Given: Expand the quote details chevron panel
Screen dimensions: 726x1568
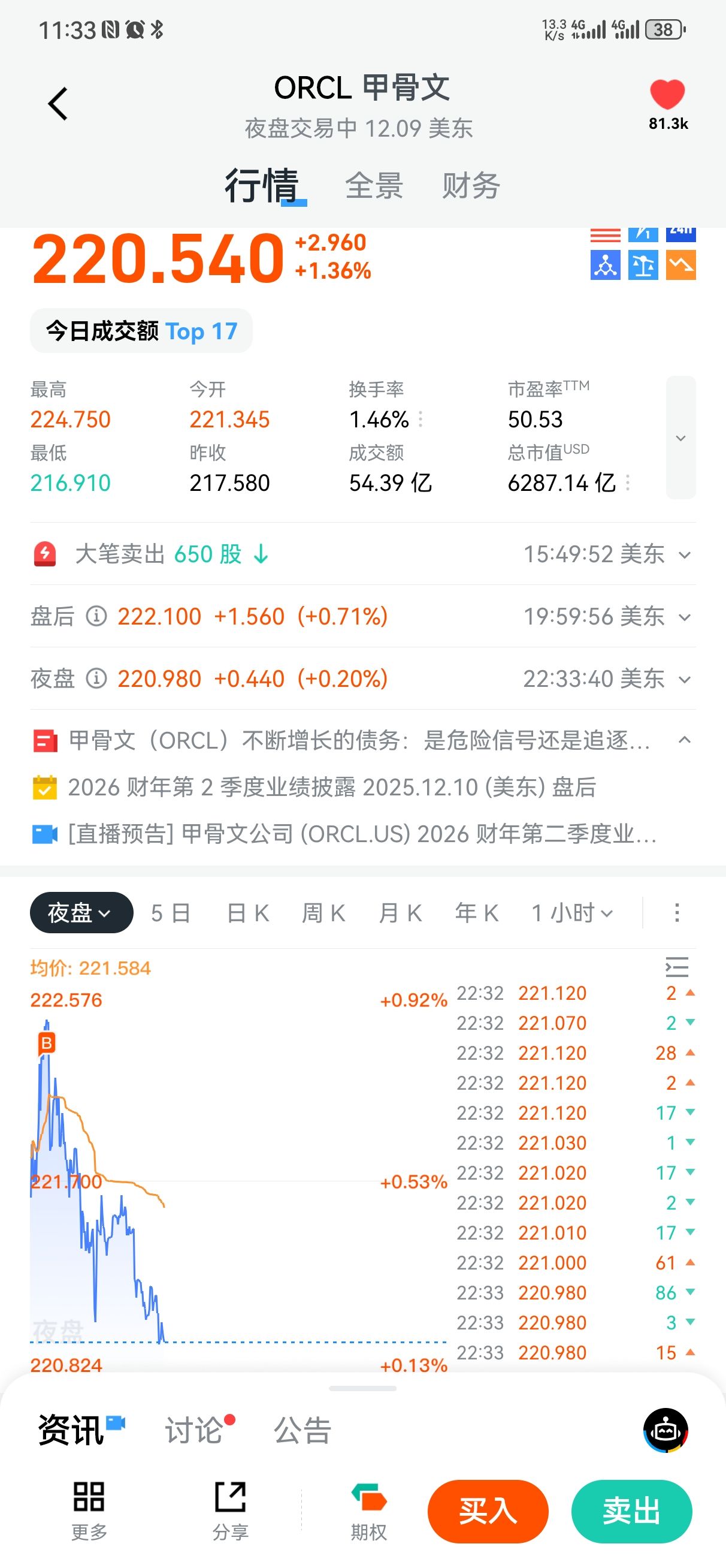Looking at the screenshot, I should 680,438.
